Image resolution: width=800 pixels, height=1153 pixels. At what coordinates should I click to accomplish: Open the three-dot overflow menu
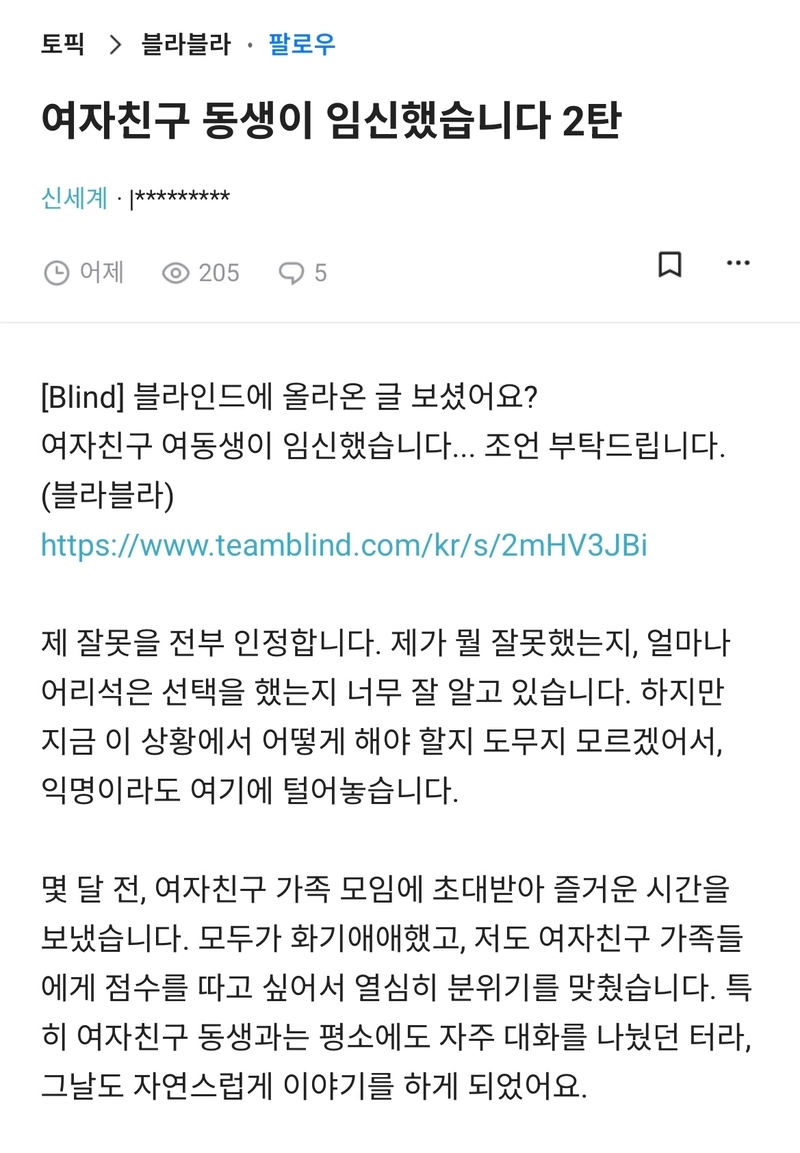coord(738,264)
